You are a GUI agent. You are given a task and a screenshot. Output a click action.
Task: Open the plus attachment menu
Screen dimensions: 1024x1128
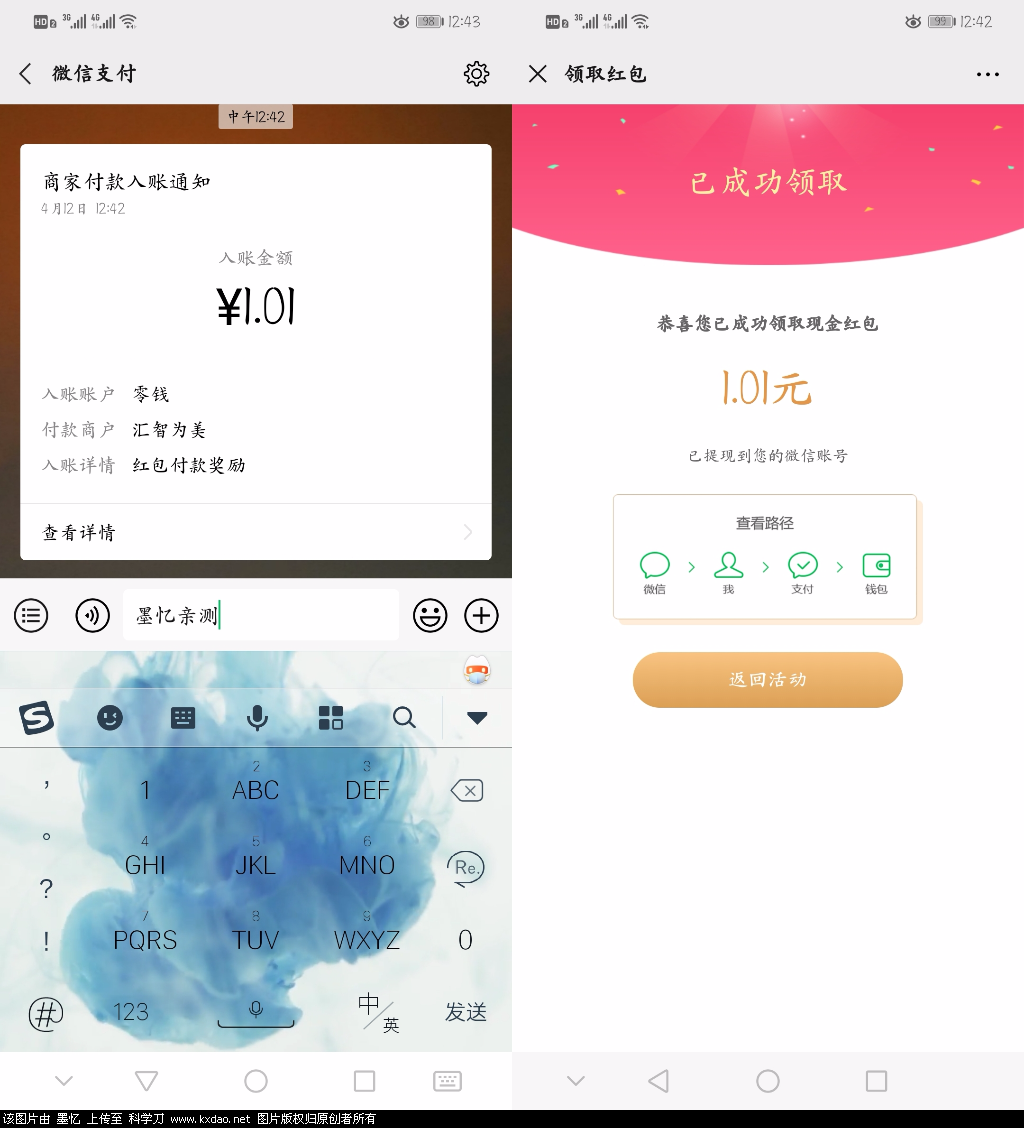tap(481, 615)
